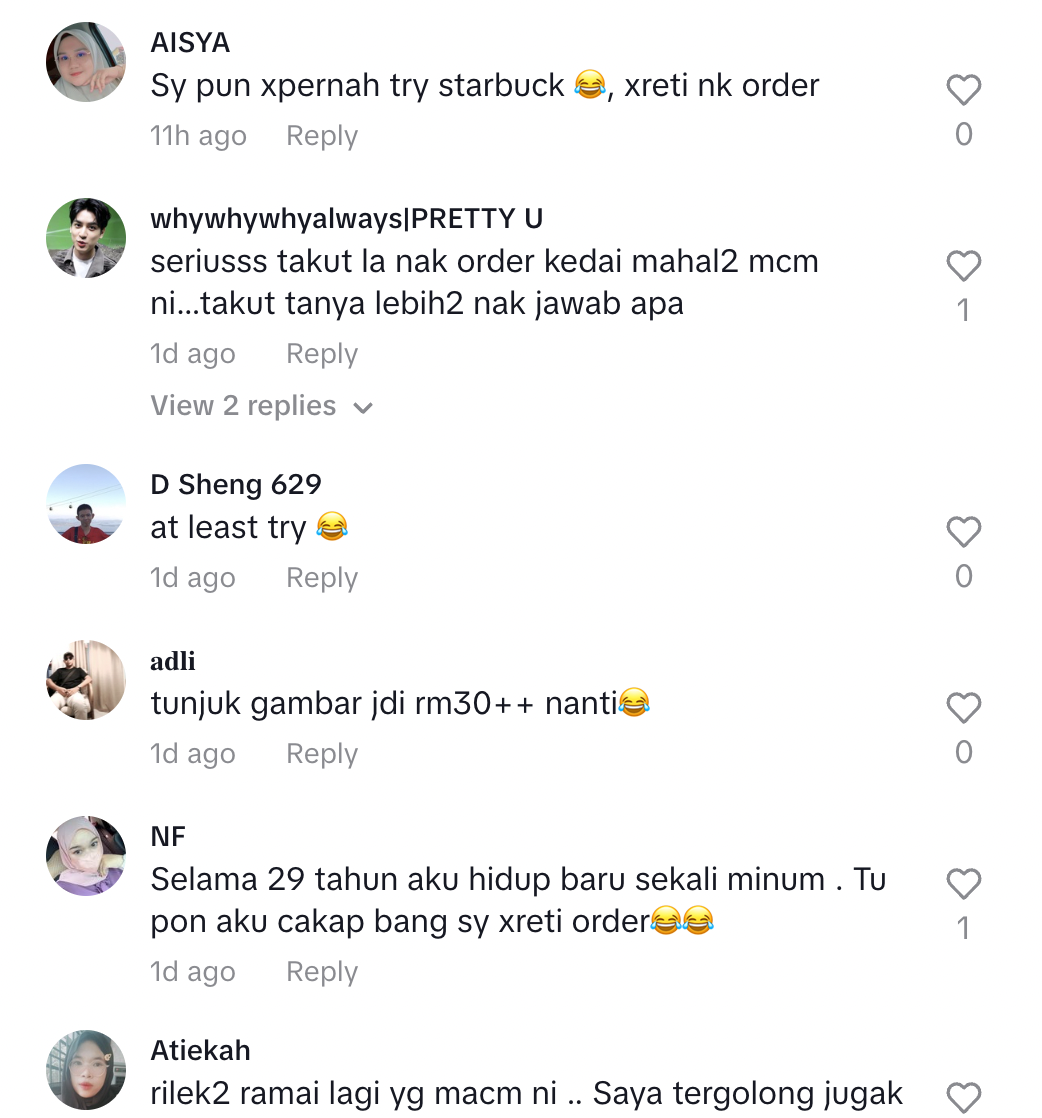
Task: View adli's profile via username
Action: click(173, 661)
